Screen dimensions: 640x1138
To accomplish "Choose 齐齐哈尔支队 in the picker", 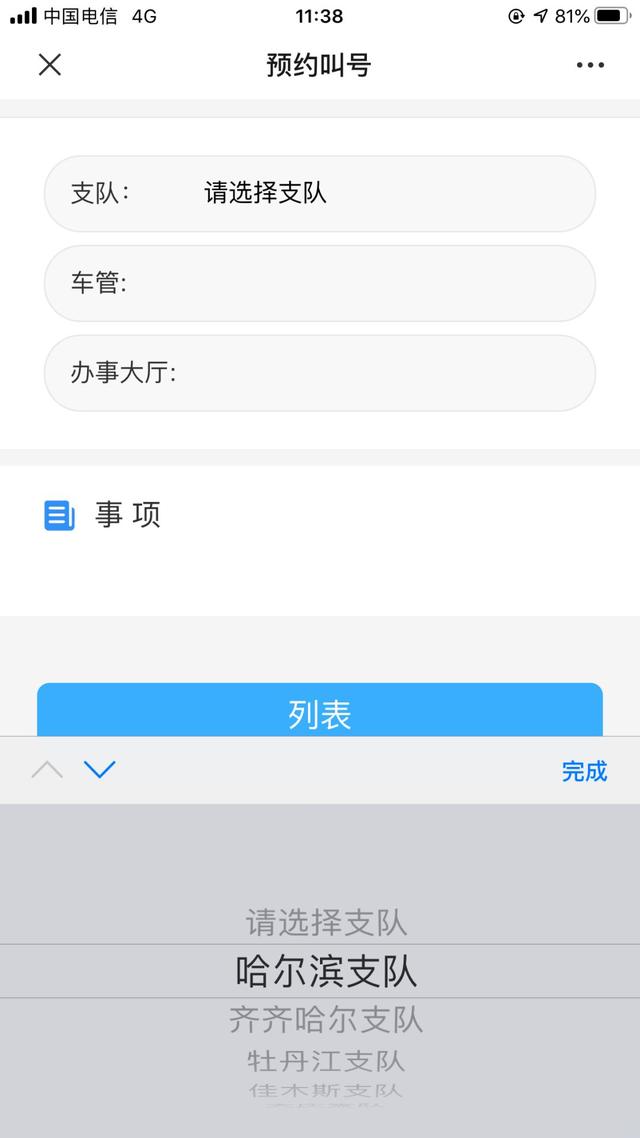I will 326,1020.
